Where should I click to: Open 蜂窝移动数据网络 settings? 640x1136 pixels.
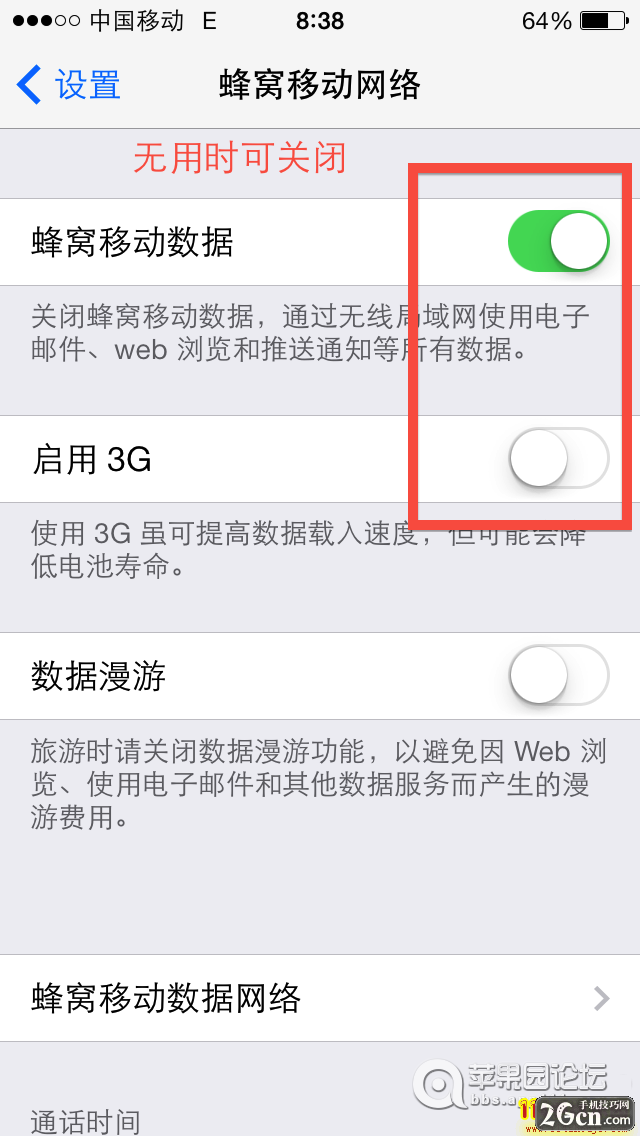tap(320, 998)
